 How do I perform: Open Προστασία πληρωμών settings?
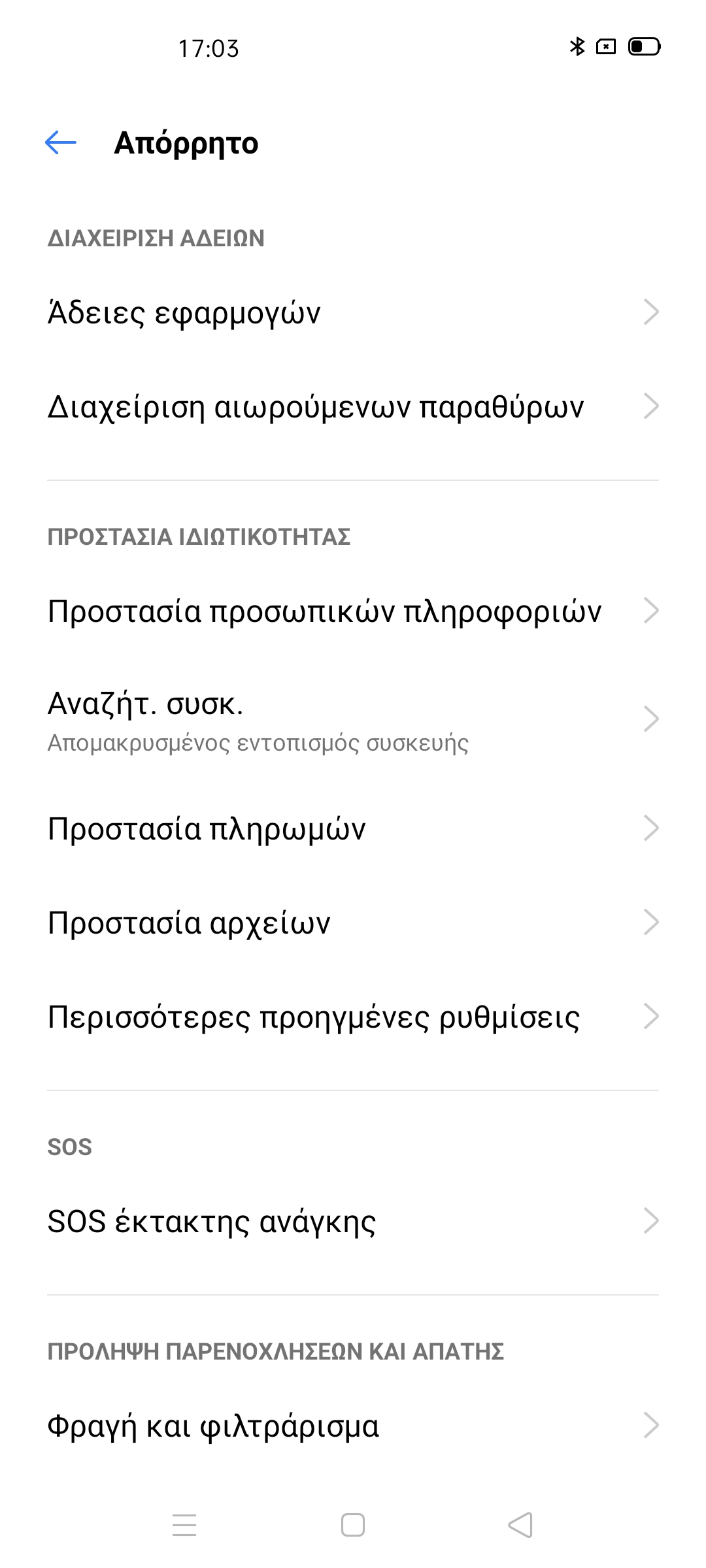tap(353, 828)
